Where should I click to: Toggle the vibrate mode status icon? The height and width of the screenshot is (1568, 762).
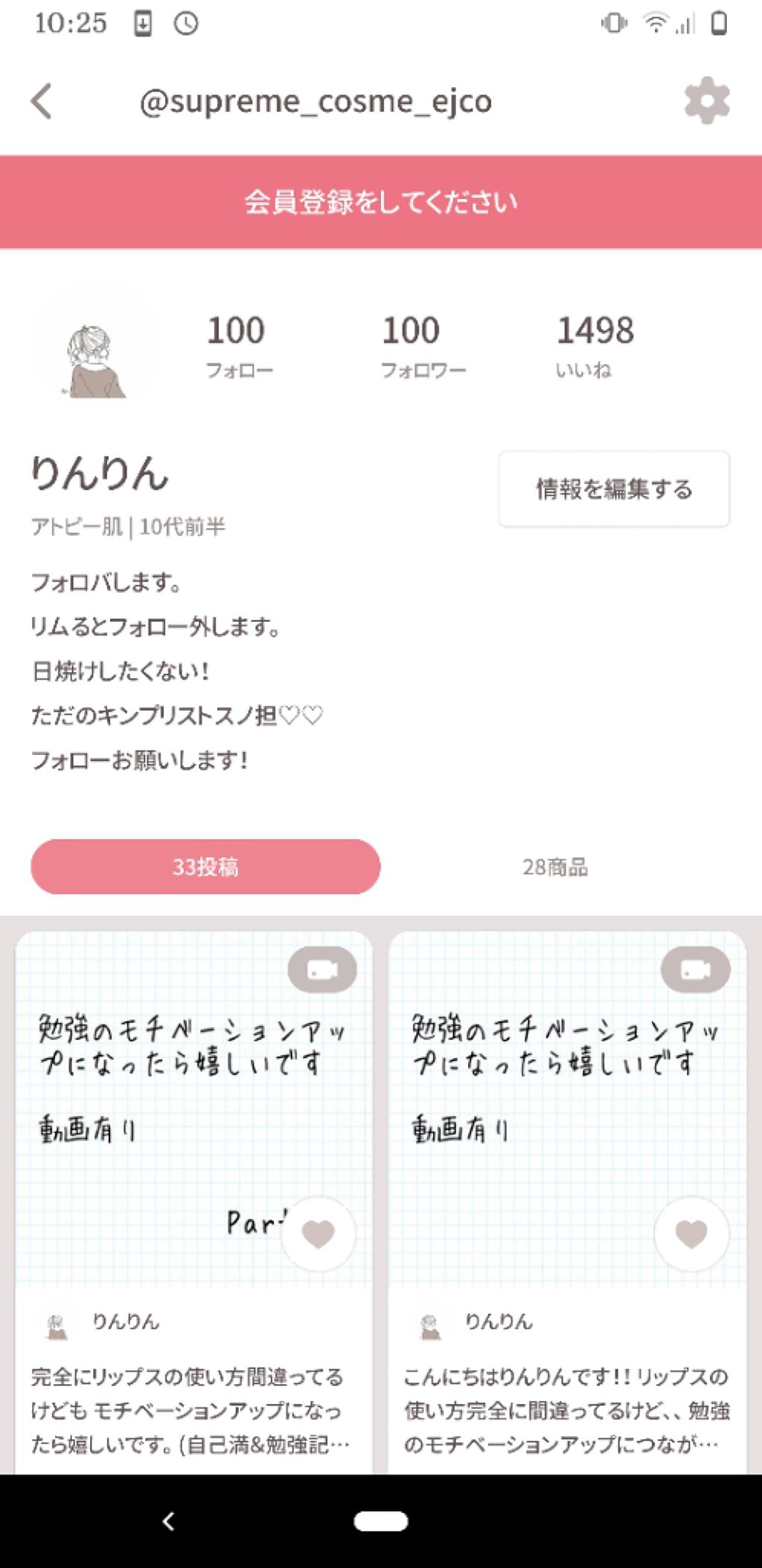[x=613, y=22]
